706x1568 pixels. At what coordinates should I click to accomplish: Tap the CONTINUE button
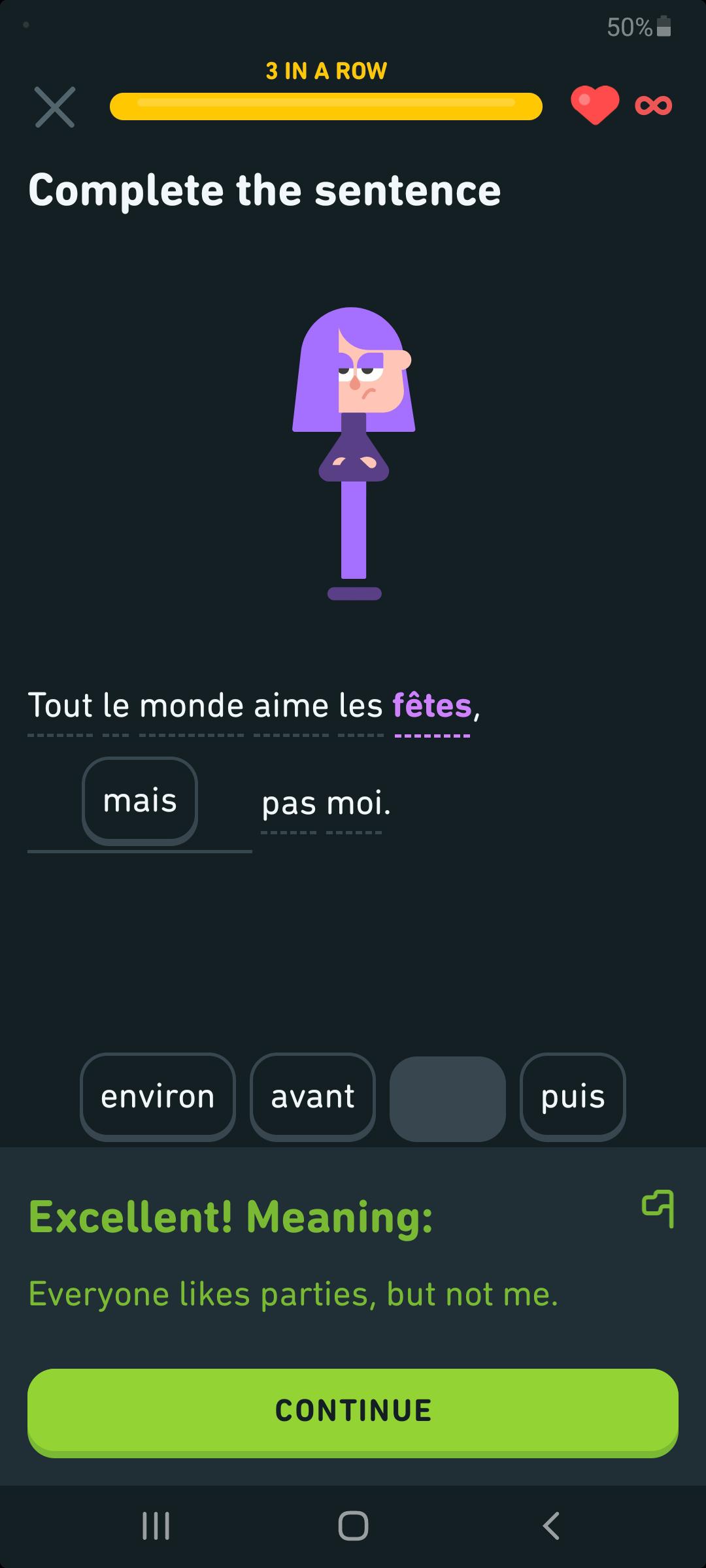(353, 1411)
